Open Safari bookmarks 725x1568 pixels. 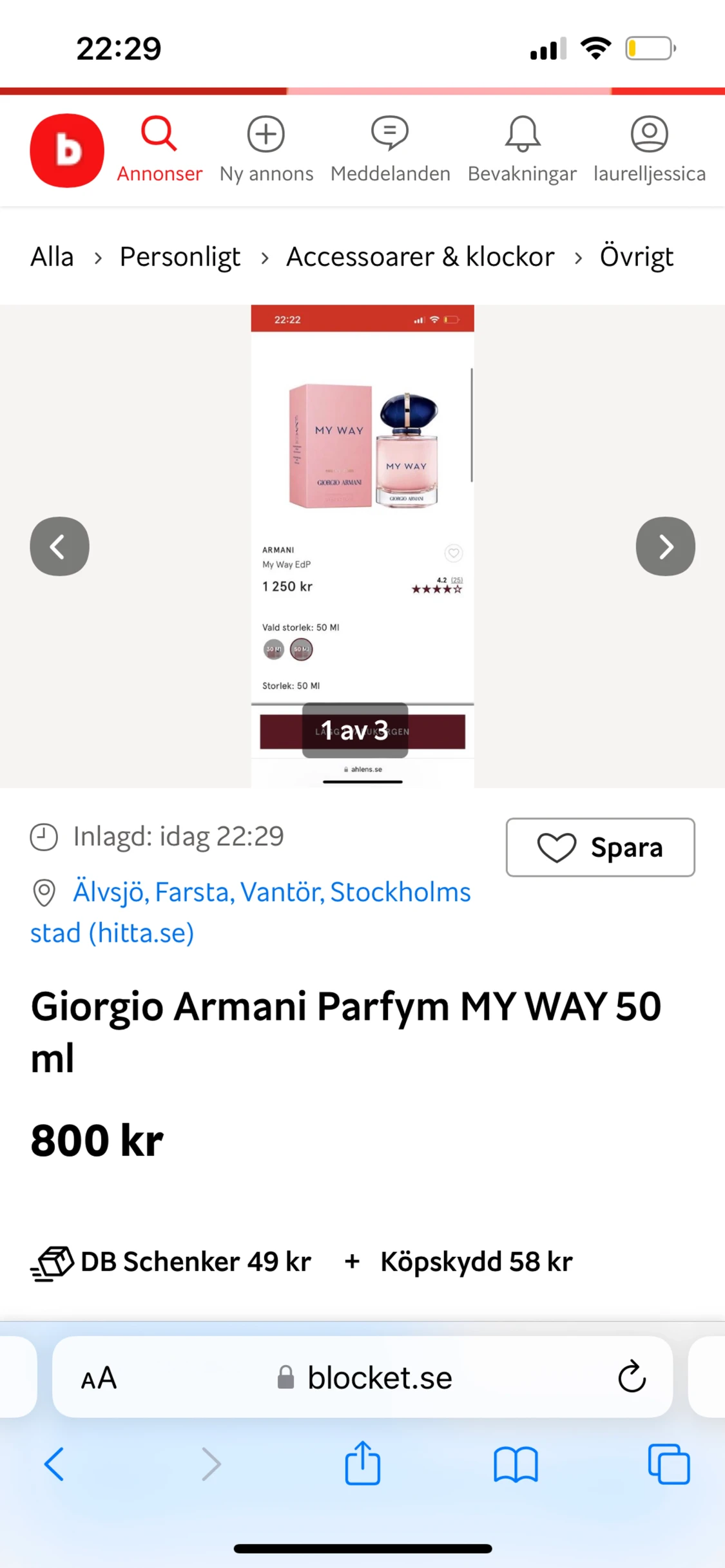[516, 1464]
